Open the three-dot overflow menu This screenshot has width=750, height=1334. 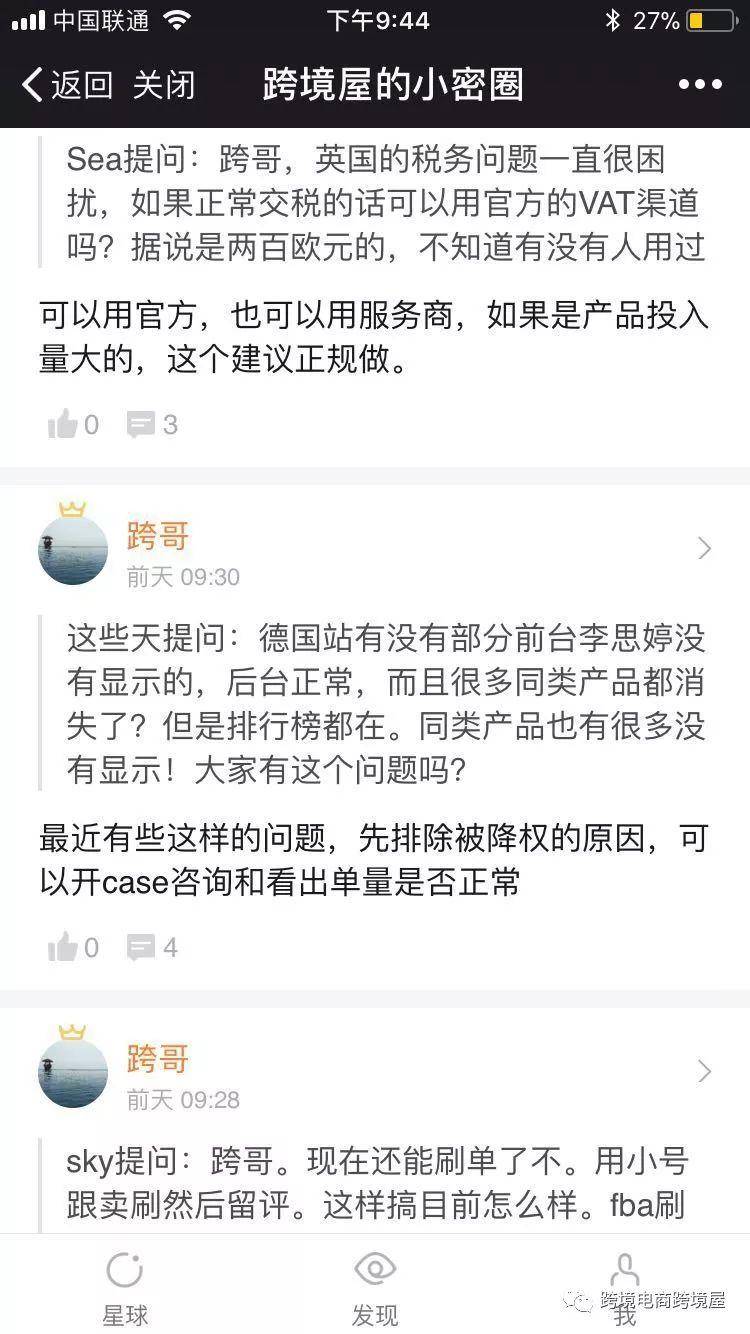[700, 85]
